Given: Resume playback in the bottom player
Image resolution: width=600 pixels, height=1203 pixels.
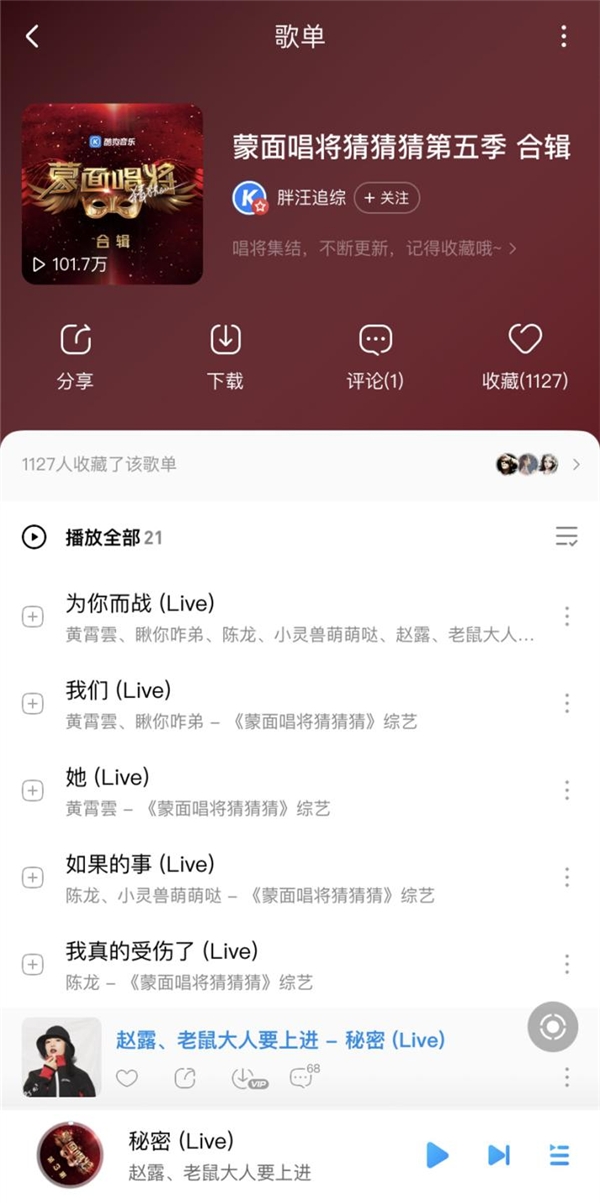Looking at the screenshot, I should click(437, 1155).
